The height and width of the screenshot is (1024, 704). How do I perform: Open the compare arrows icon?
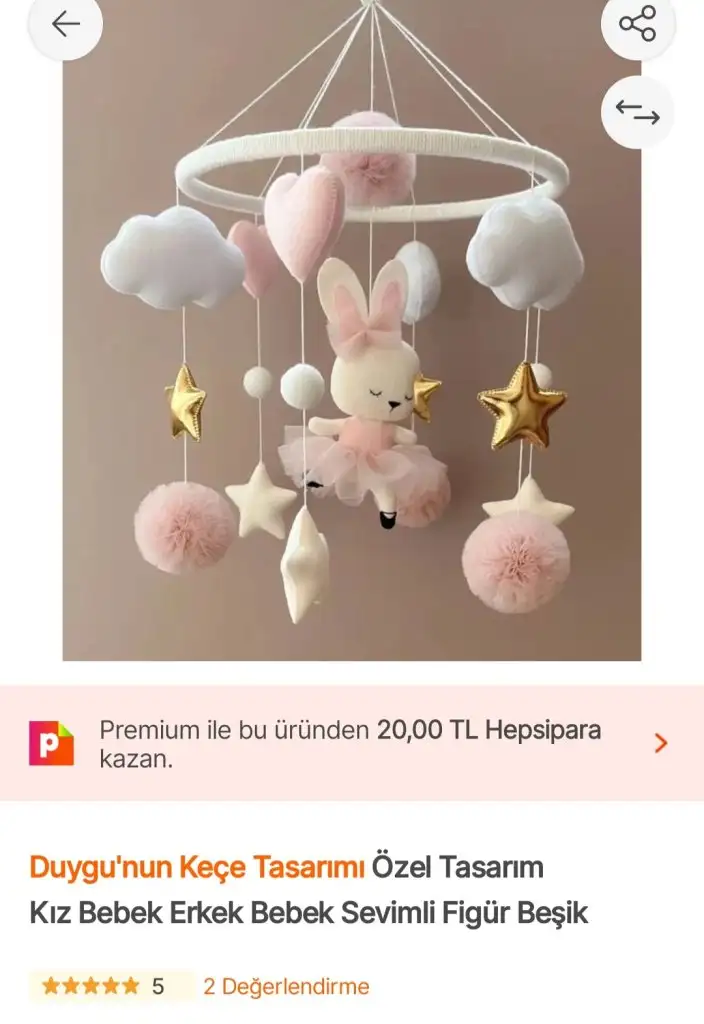pyautogui.click(x=638, y=112)
